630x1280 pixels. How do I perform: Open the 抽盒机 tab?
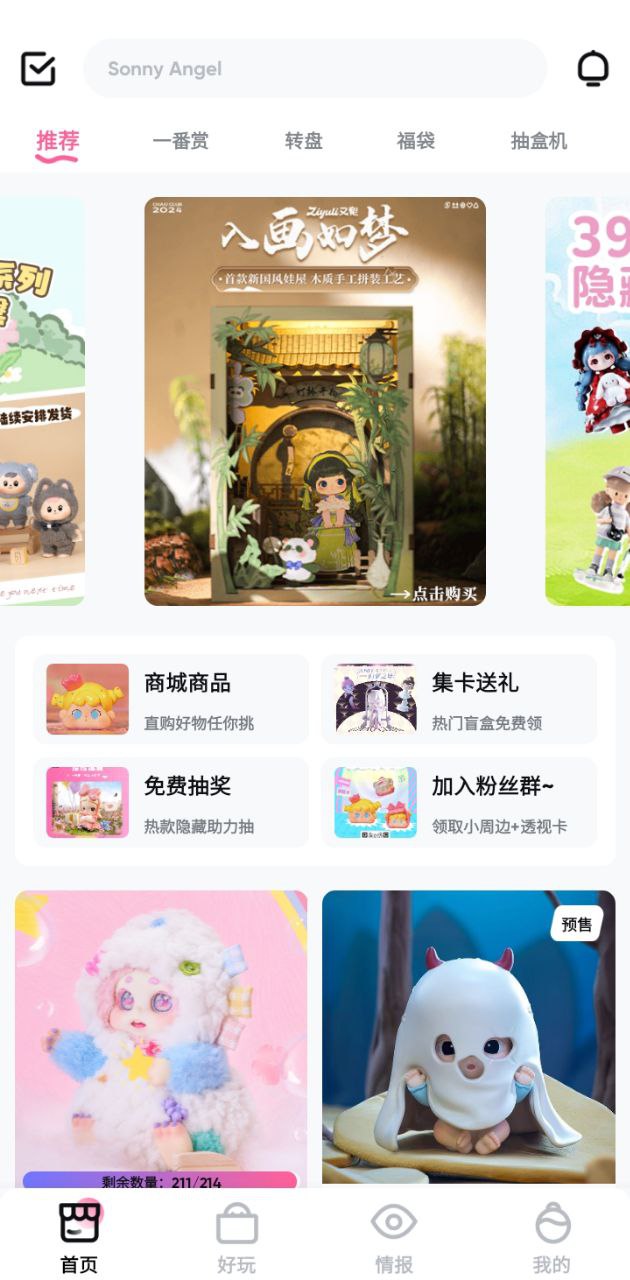coord(538,141)
